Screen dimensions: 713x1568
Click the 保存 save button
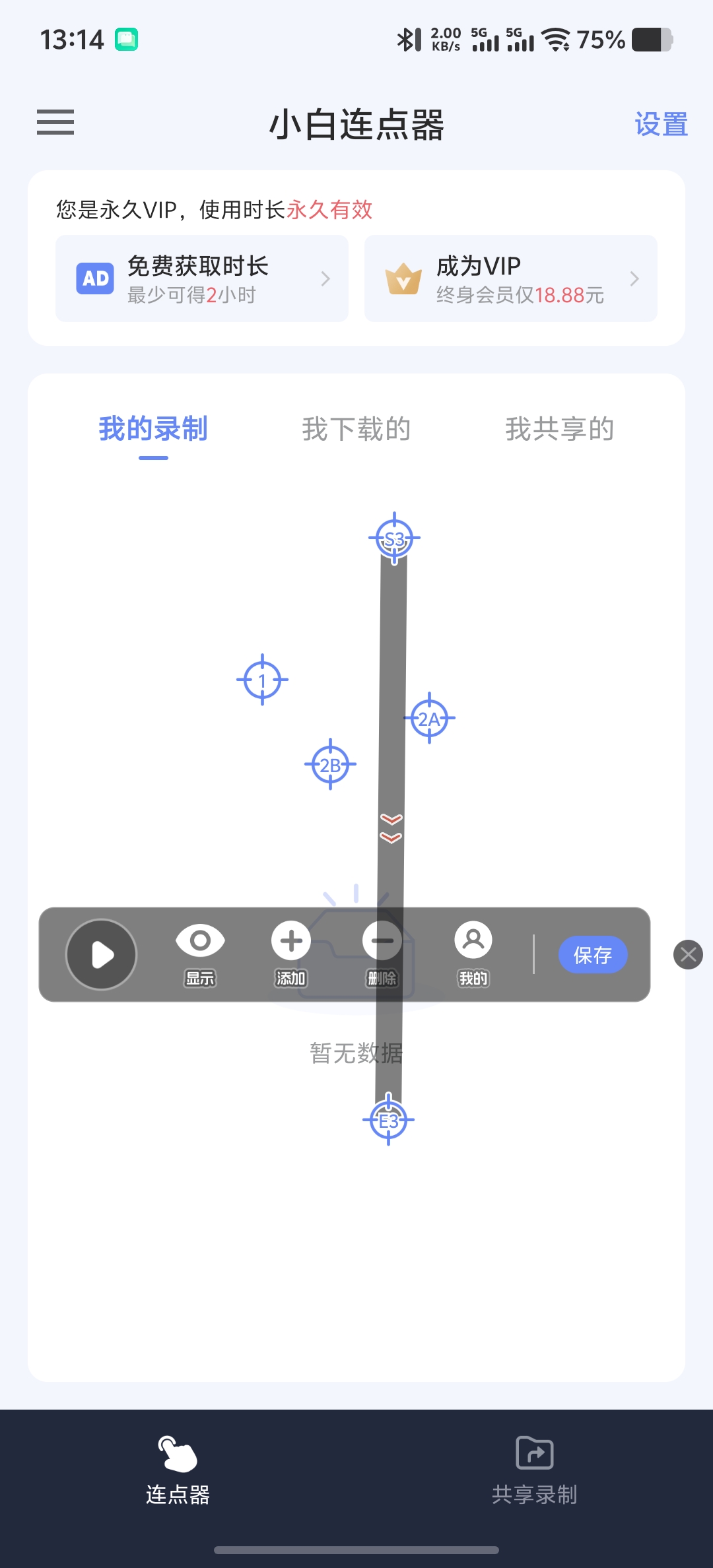(x=592, y=954)
